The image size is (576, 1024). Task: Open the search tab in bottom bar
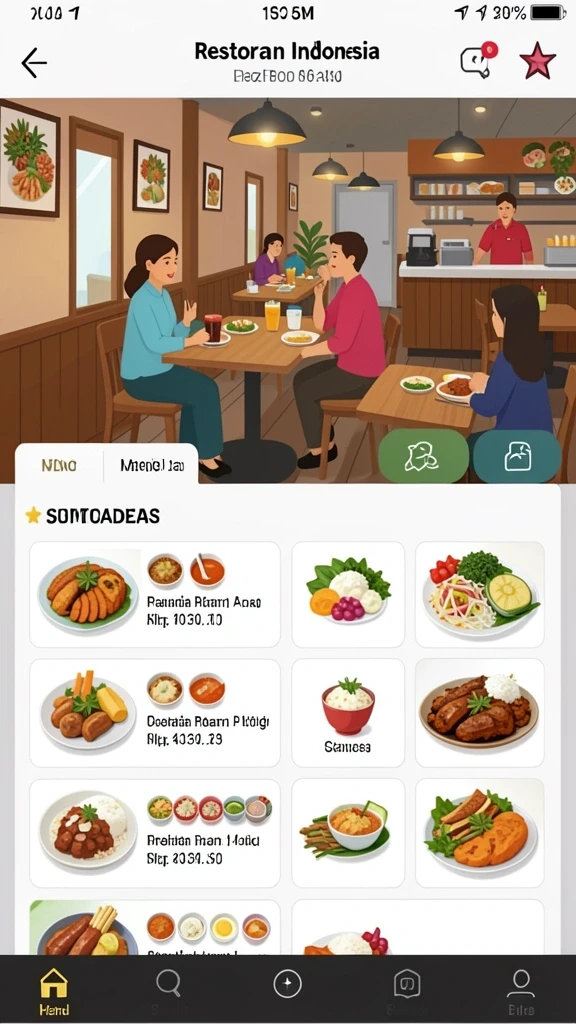coord(168,989)
